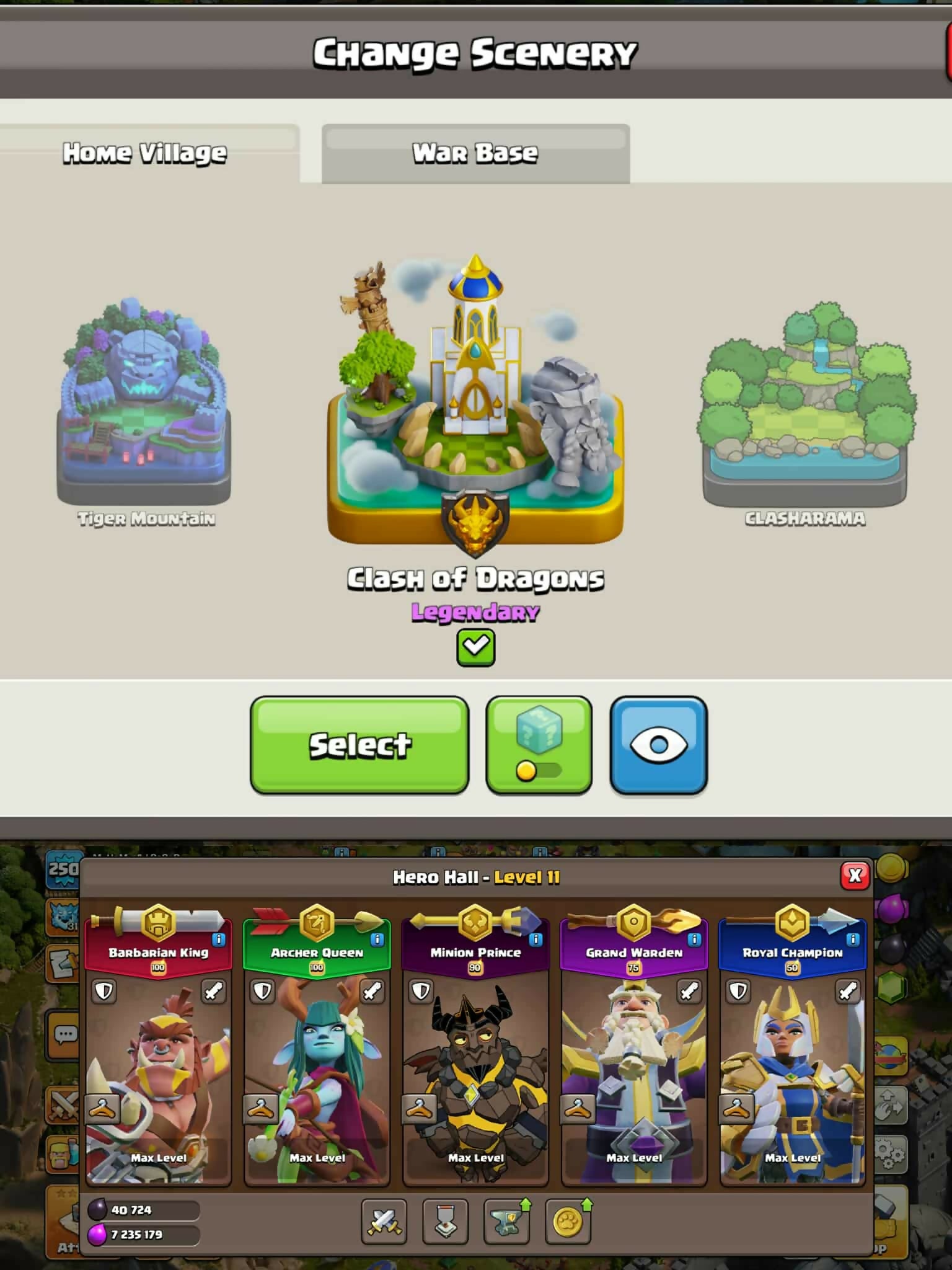
Task: Preview scenery with the eye button
Action: pyautogui.click(x=658, y=745)
